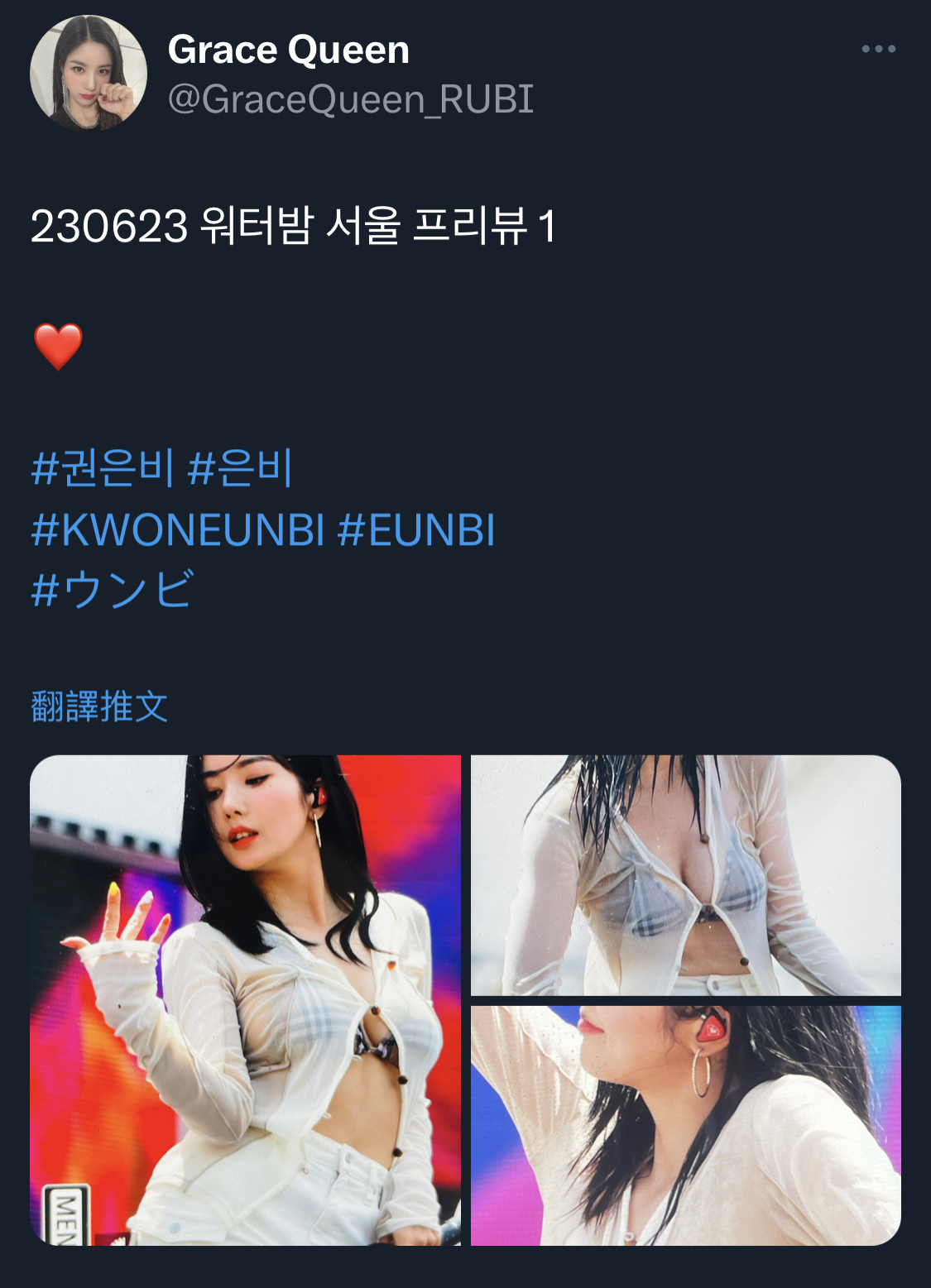
Task: Tap 翻譯推文 to translate the tweet
Action: pos(99,706)
